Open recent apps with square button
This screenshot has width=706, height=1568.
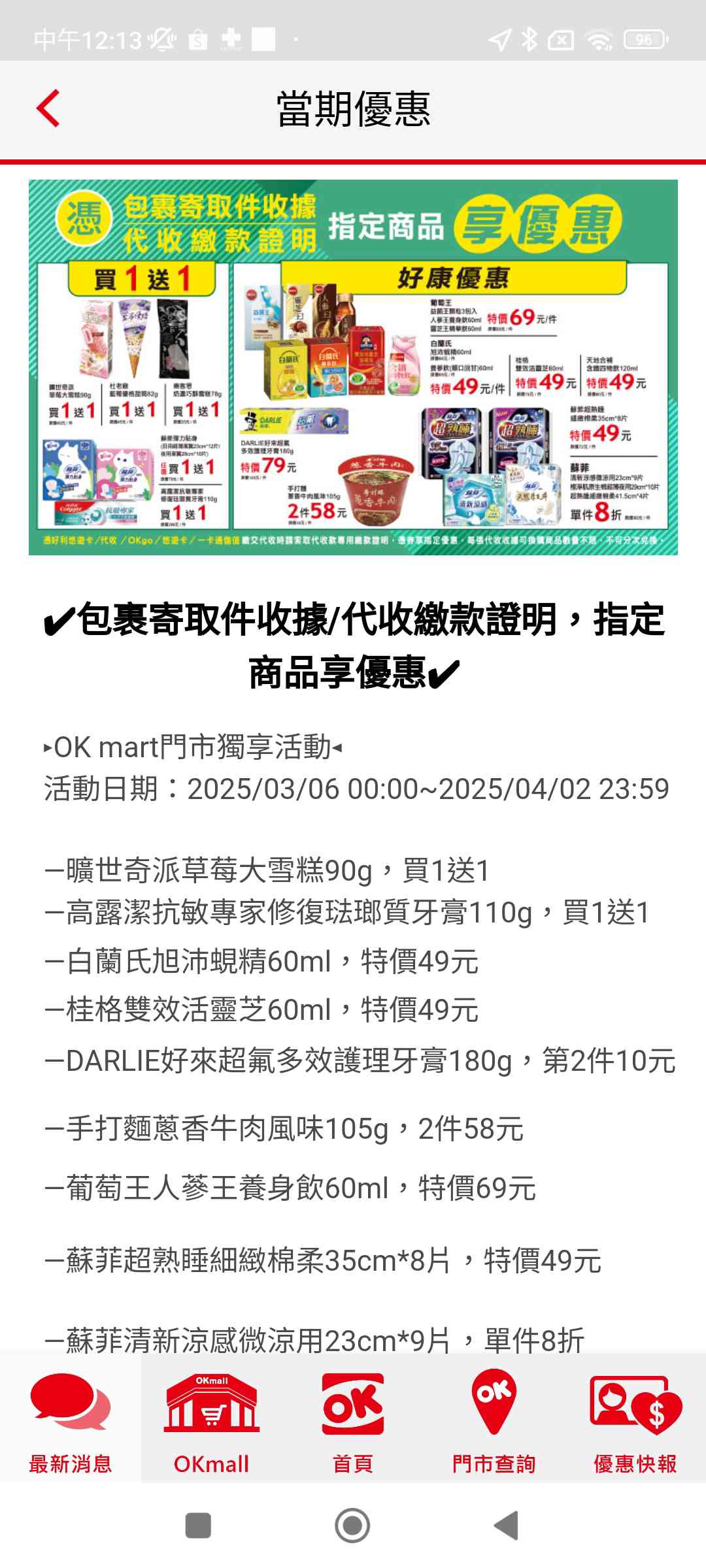(198, 1526)
